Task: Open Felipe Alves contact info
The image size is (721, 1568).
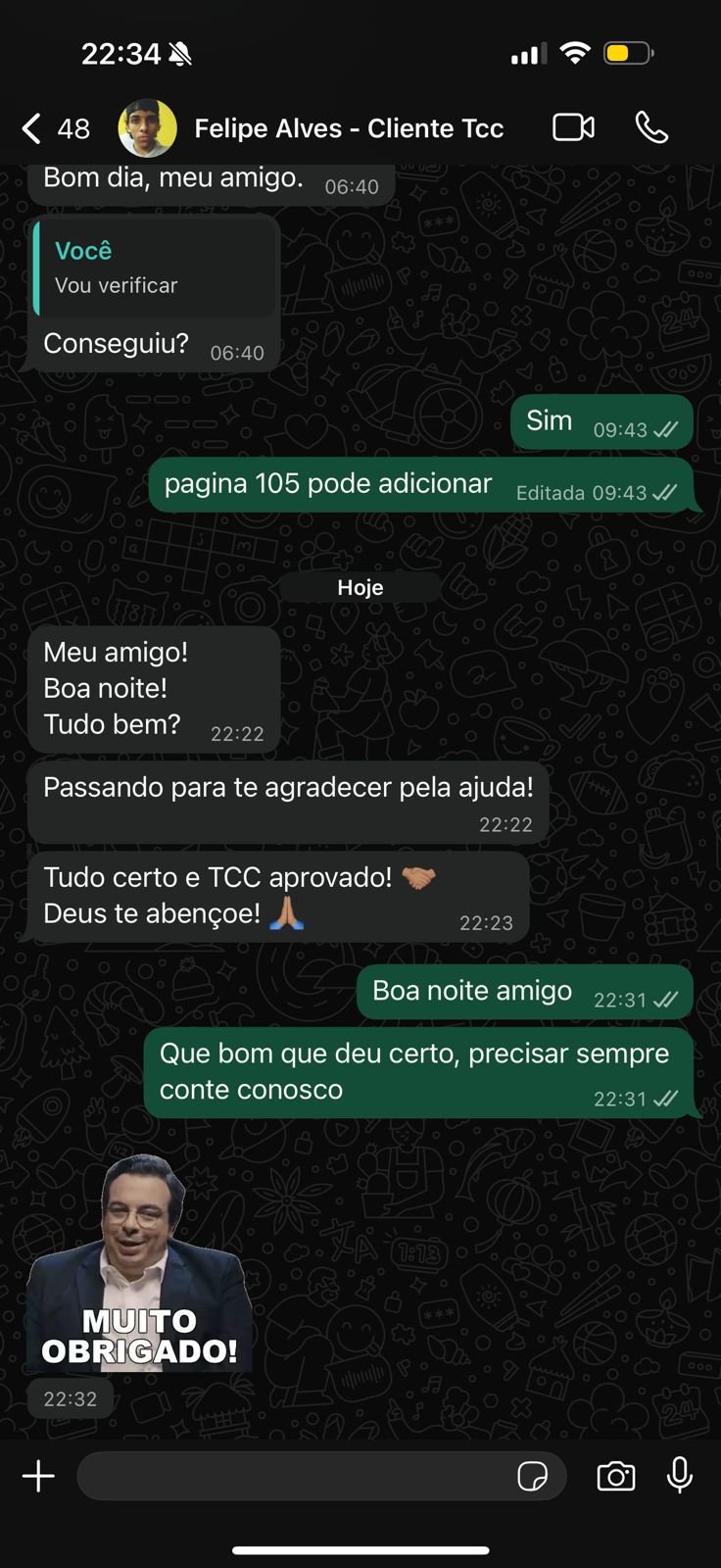Action: click(x=349, y=128)
